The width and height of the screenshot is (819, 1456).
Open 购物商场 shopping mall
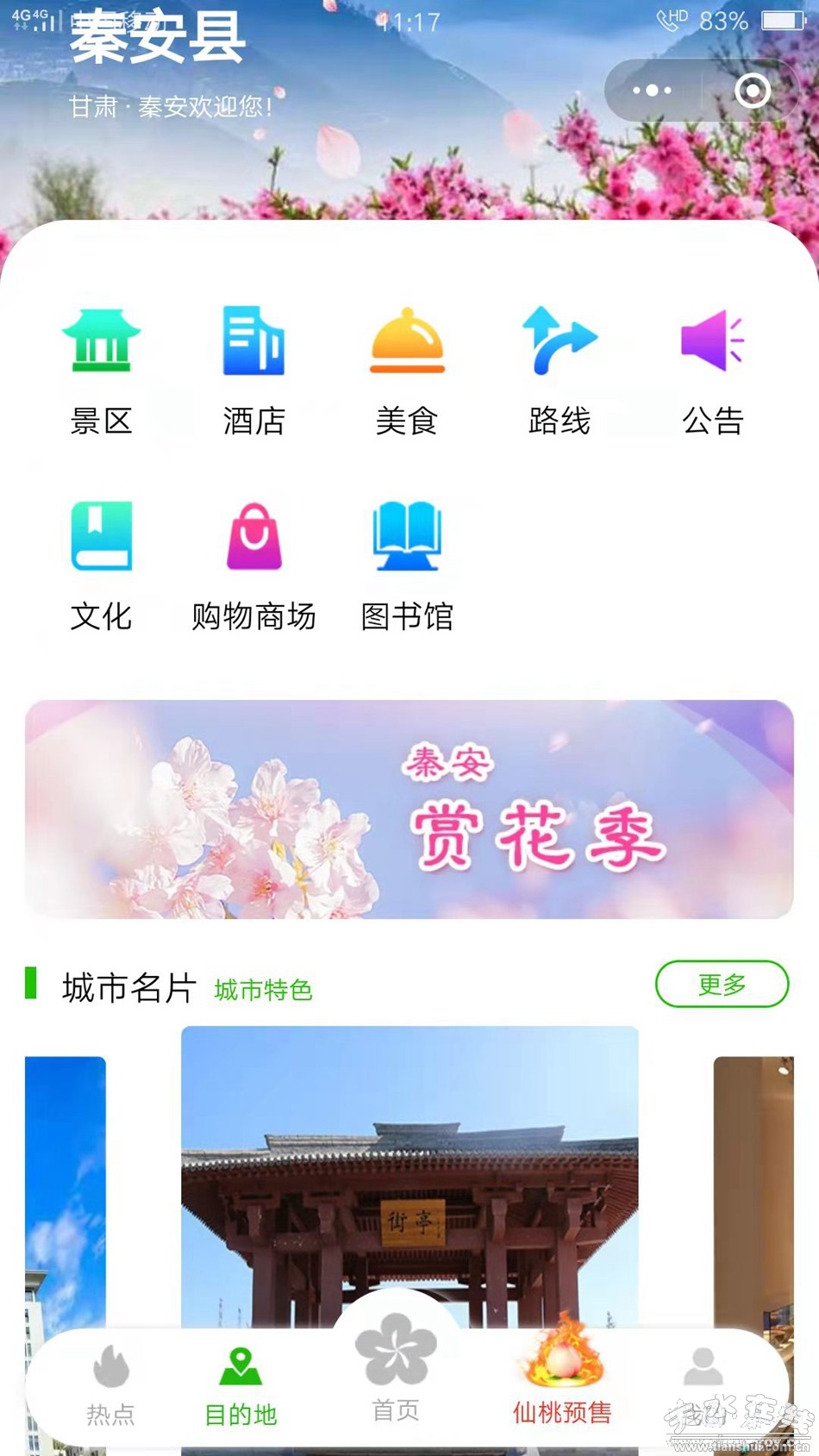pos(253,566)
